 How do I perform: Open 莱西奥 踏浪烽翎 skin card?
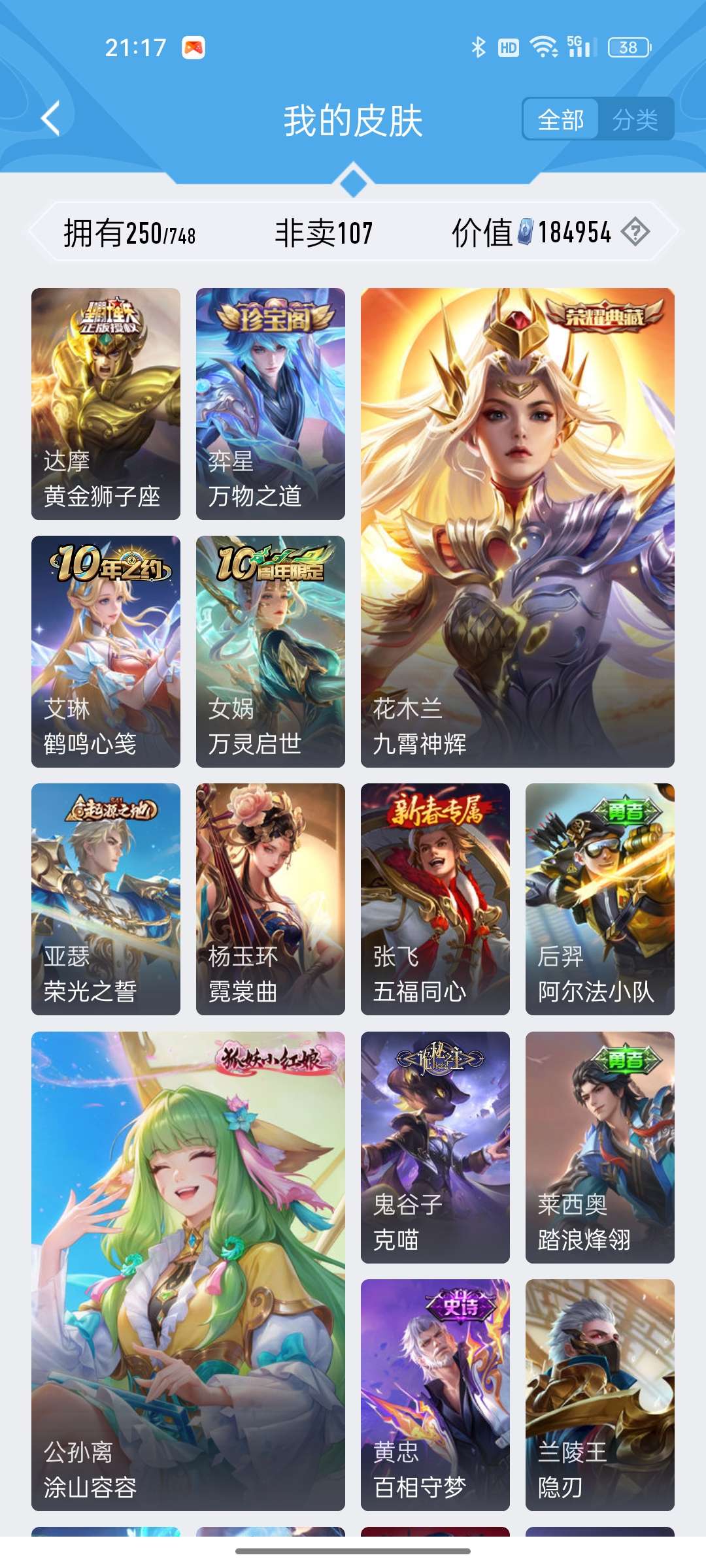coord(600,1147)
